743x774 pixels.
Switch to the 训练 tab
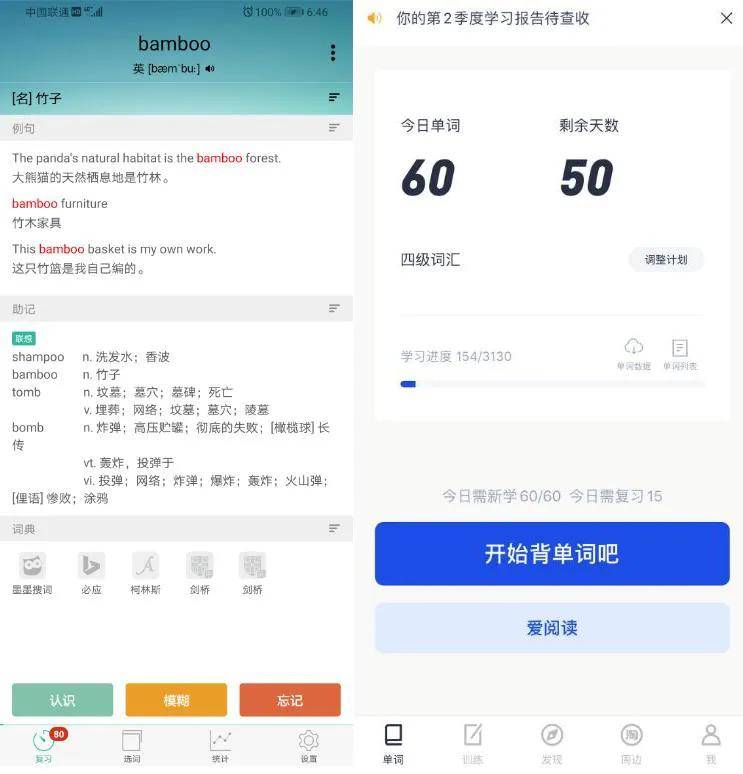coord(472,743)
